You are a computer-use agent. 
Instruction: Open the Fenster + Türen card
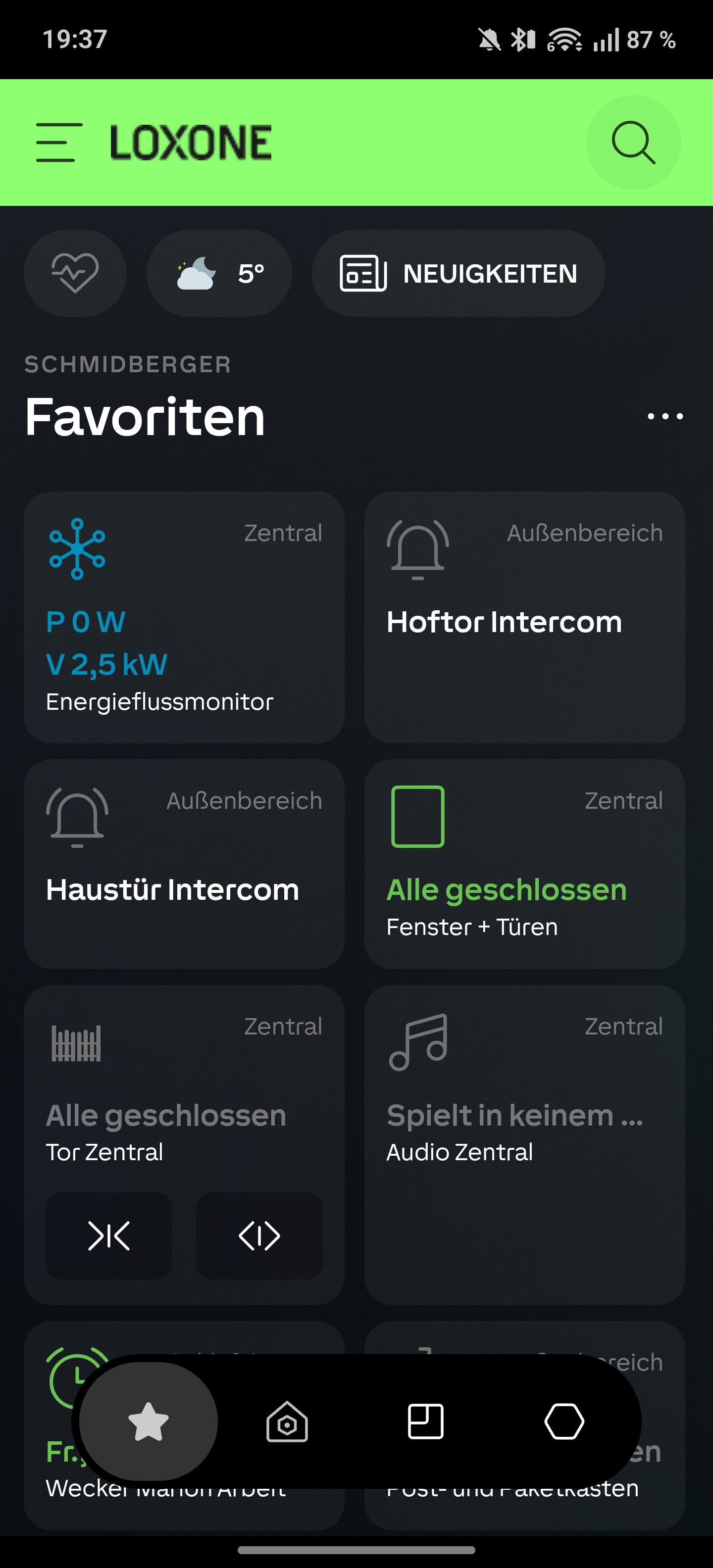[x=524, y=863]
